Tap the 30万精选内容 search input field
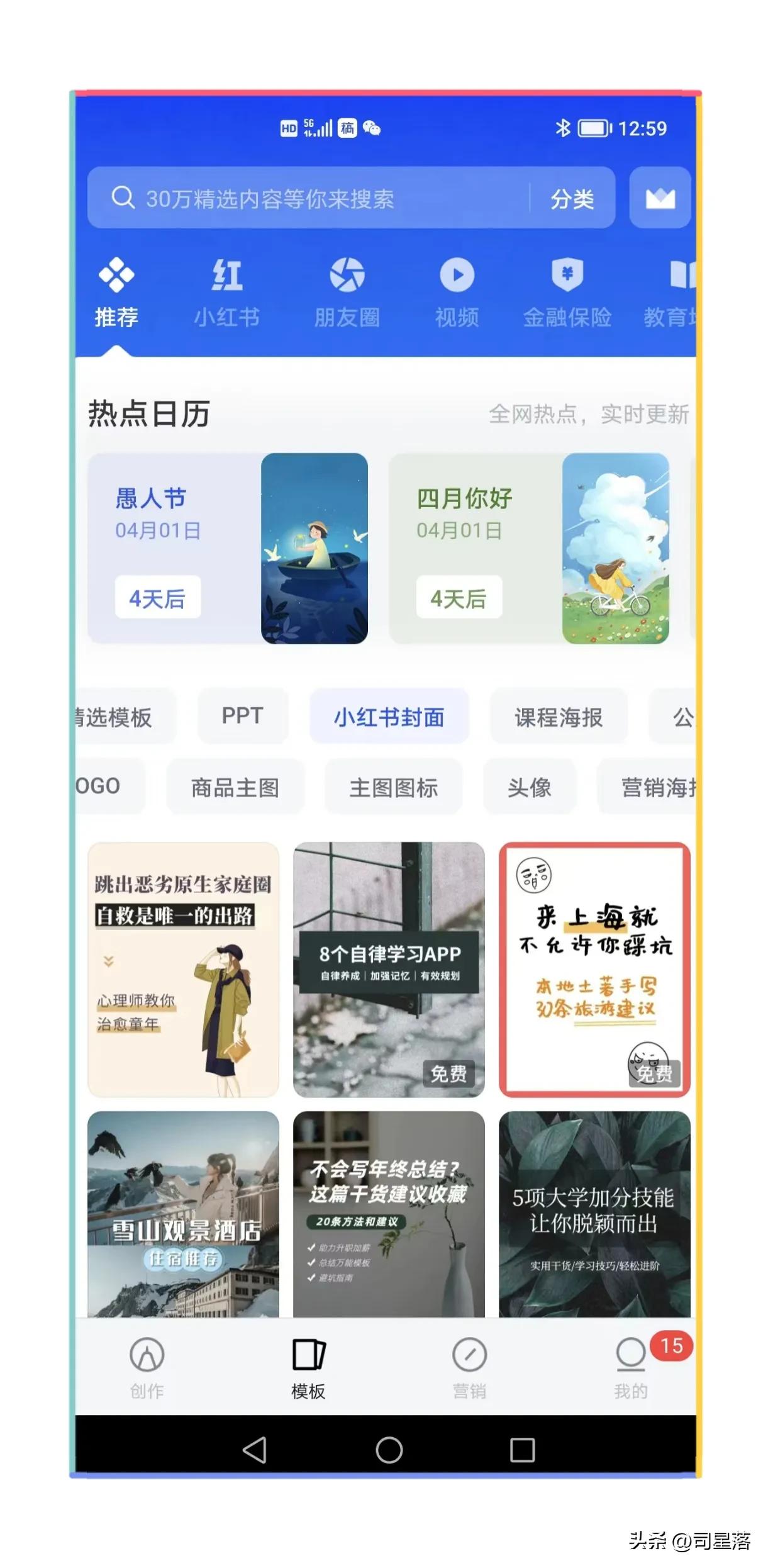This screenshot has width=768, height=1568. pyautogui.click(x=314, y=197)
